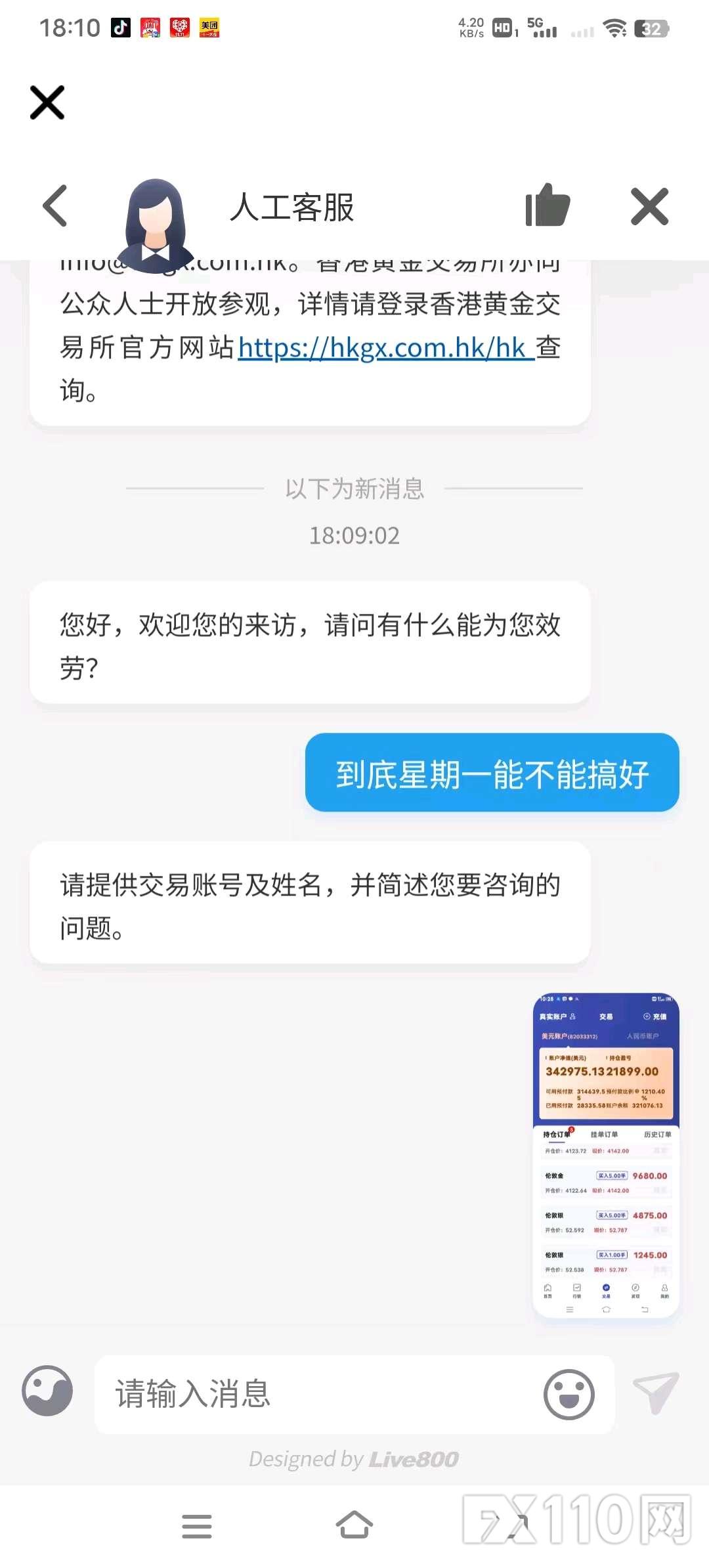Close the webview with the top X

[47, 102]
